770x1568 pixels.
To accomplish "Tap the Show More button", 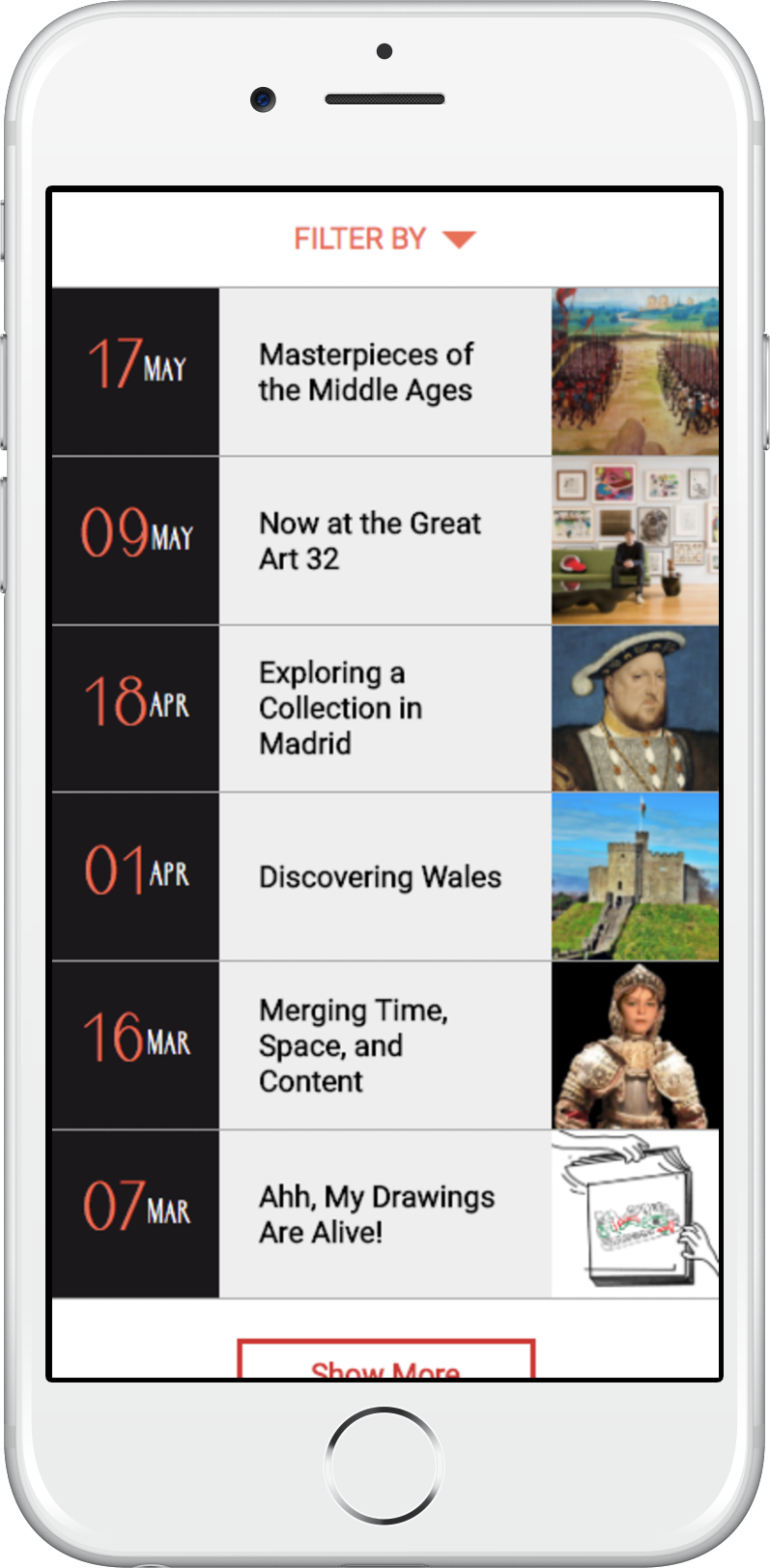I will [385, 1362].
